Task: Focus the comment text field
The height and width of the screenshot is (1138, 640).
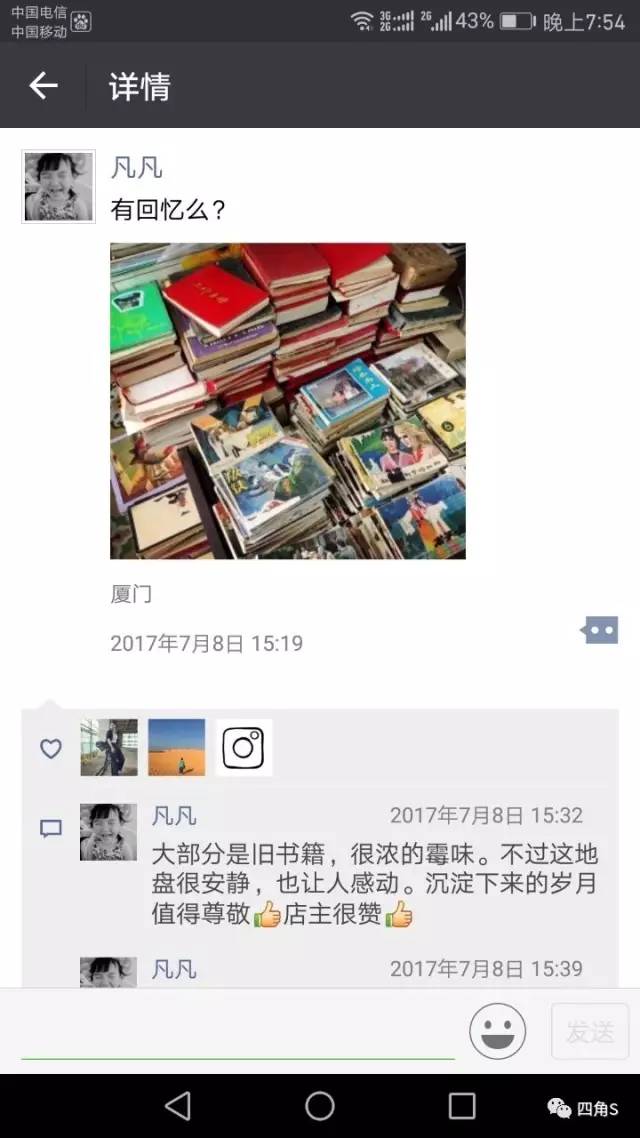Action: coord(238,1032)
